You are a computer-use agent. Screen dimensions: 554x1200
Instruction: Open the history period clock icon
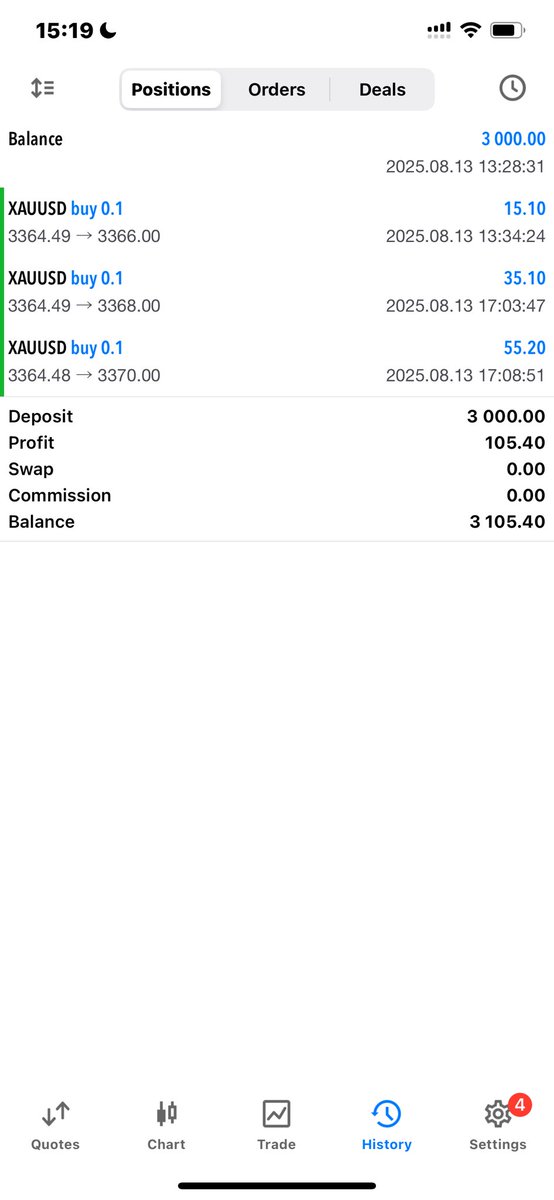pyautogui.click(x=512, y=88)
